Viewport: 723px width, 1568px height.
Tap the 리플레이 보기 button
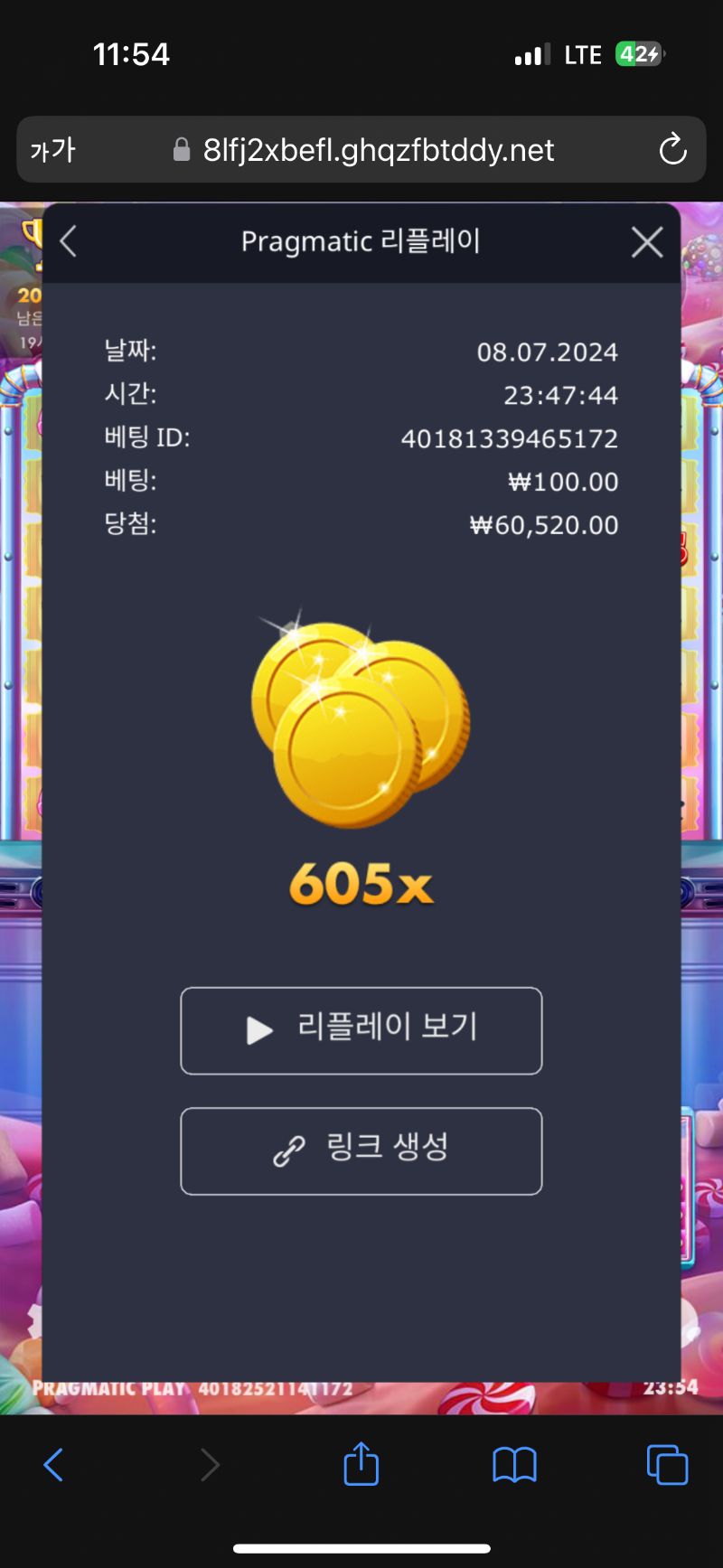pyautogui.click(x=361, y=1030)
